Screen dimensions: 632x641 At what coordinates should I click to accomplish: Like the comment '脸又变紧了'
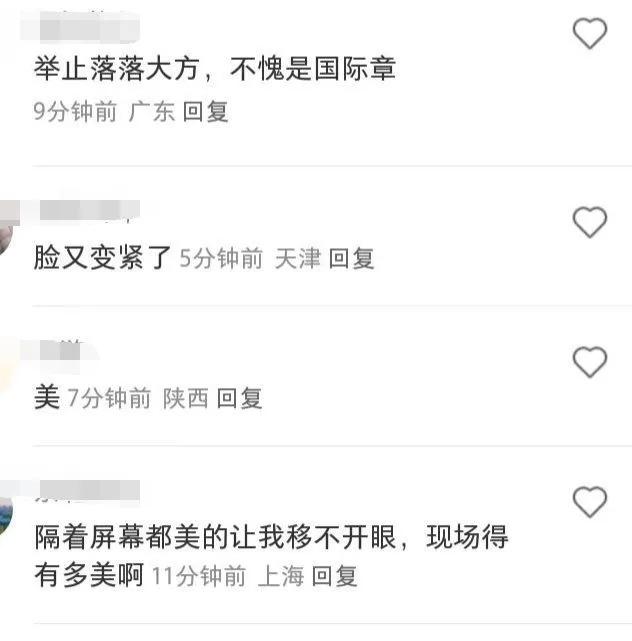[589, 221]
